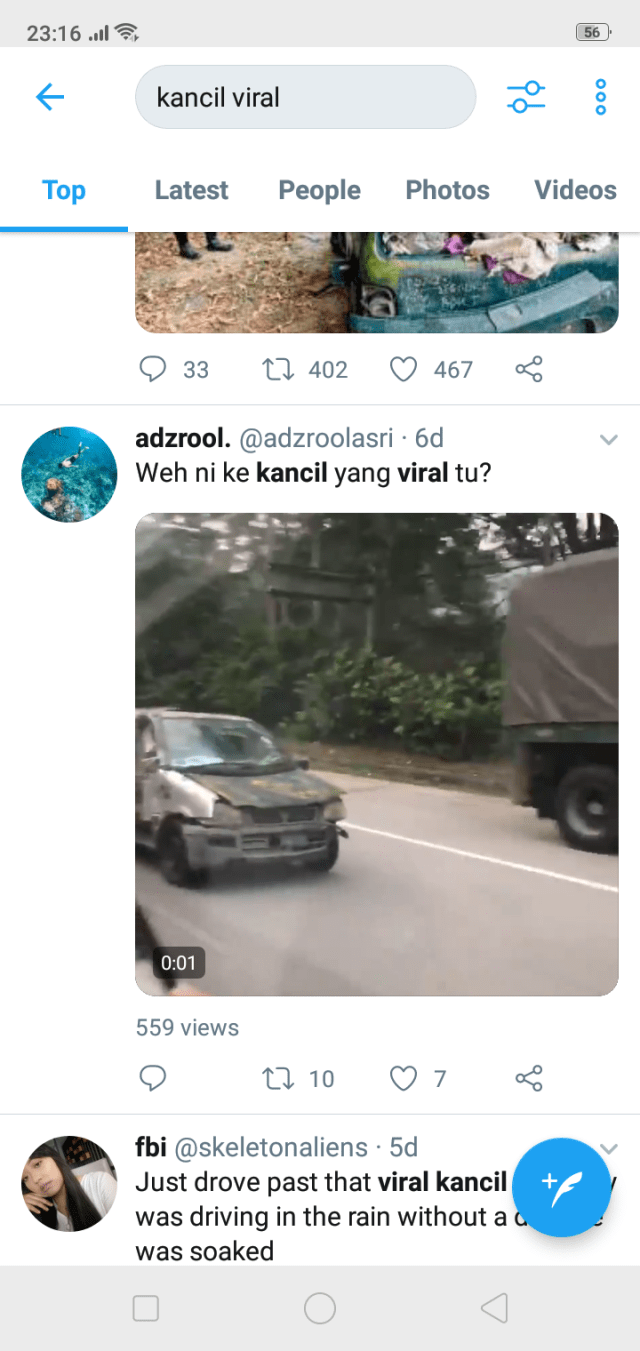Switch to the Photos tab
Image resolution: width=640 pixels, height=1351 pixels.
(x=447, y=190)
